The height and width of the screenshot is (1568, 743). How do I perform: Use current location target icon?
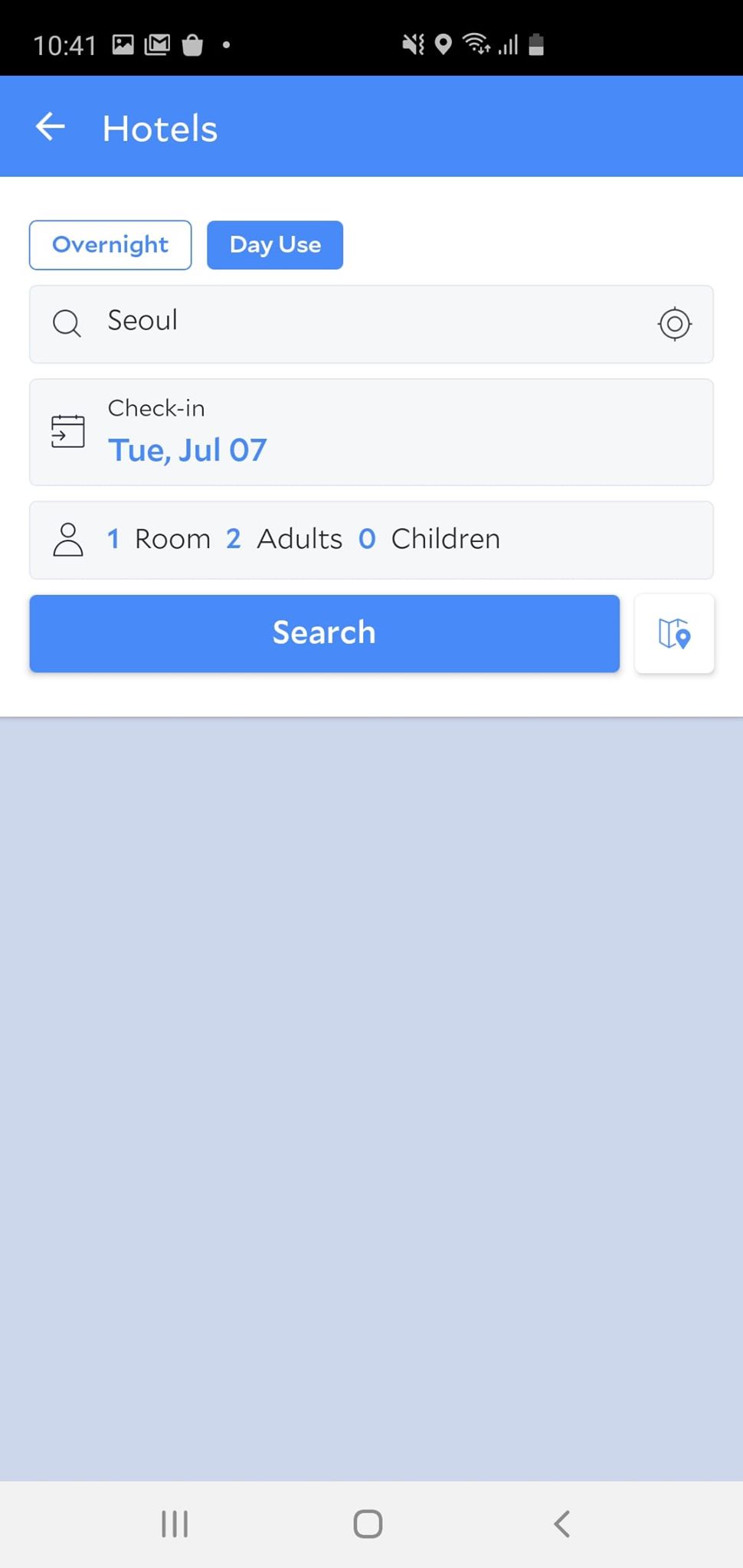(674, 324)
